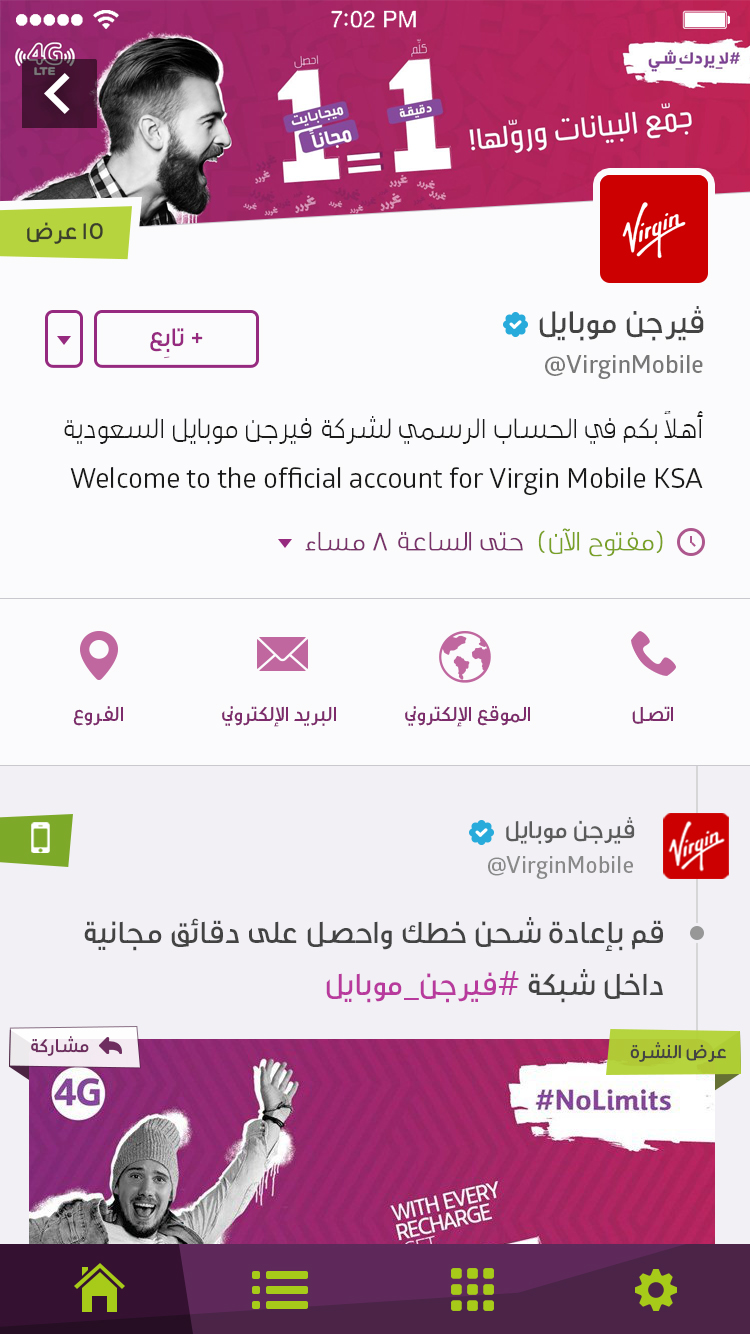
Task: Open the green mobile phone tag on the post
Action: 39,838
